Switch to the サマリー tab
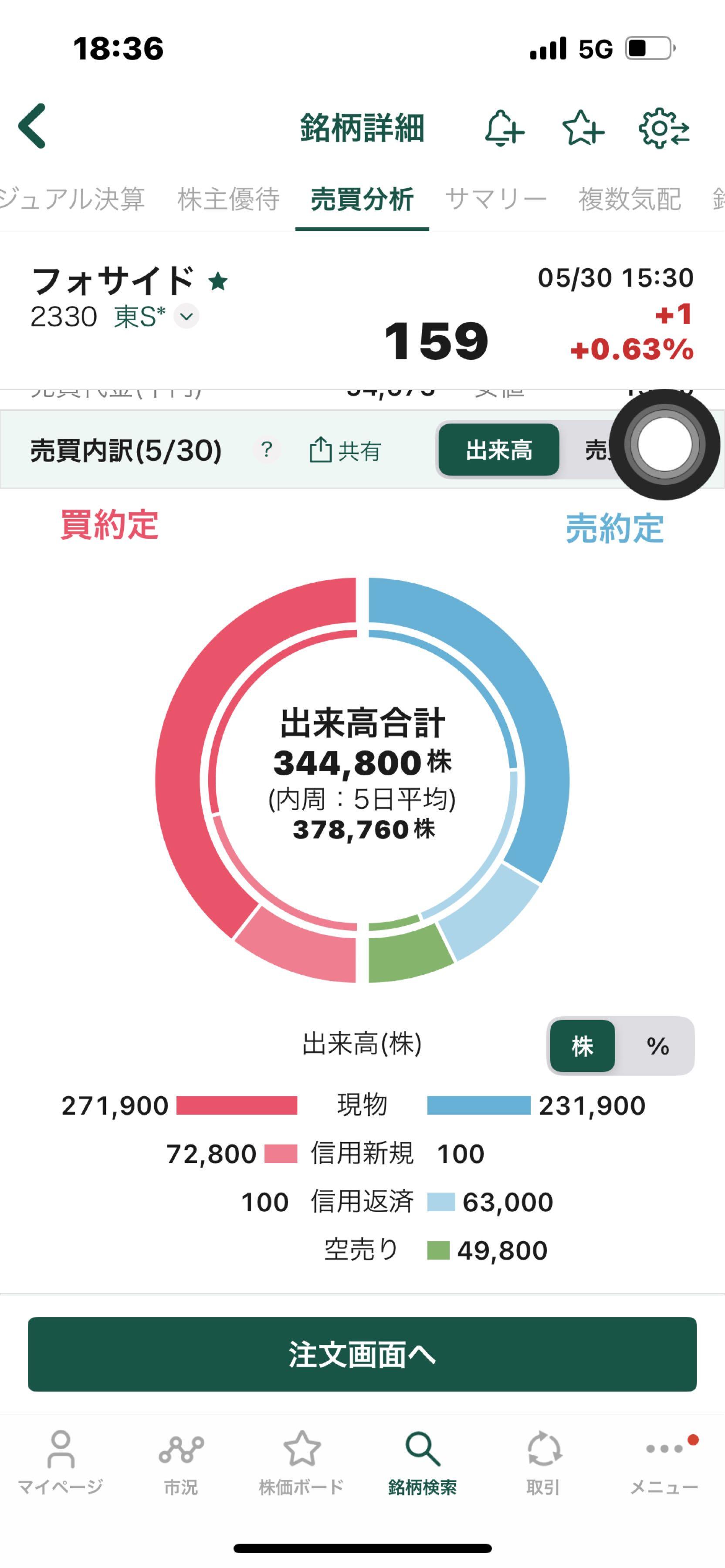Viewport: 725px width, 1568px height. 496,199
